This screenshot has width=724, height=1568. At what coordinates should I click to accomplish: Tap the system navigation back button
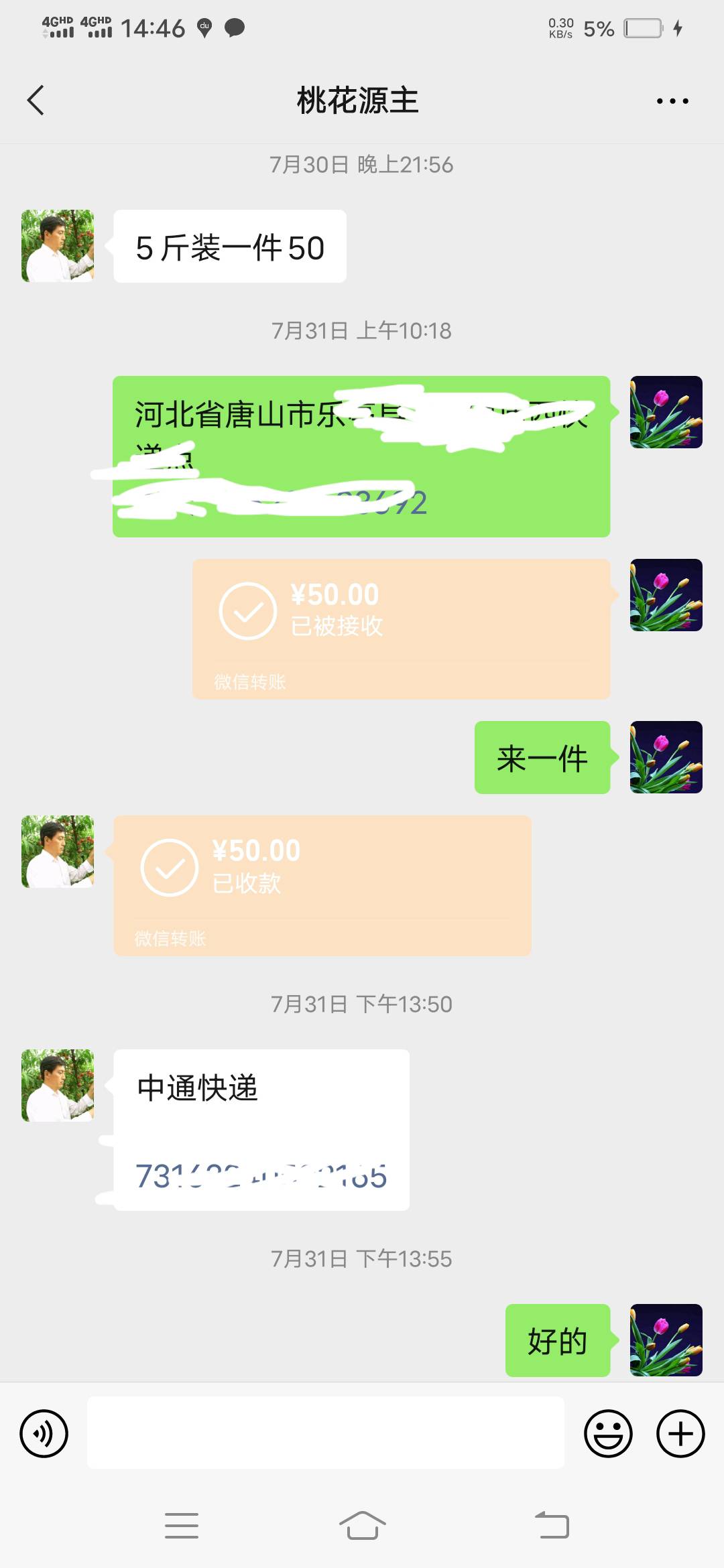[552, 1526]
